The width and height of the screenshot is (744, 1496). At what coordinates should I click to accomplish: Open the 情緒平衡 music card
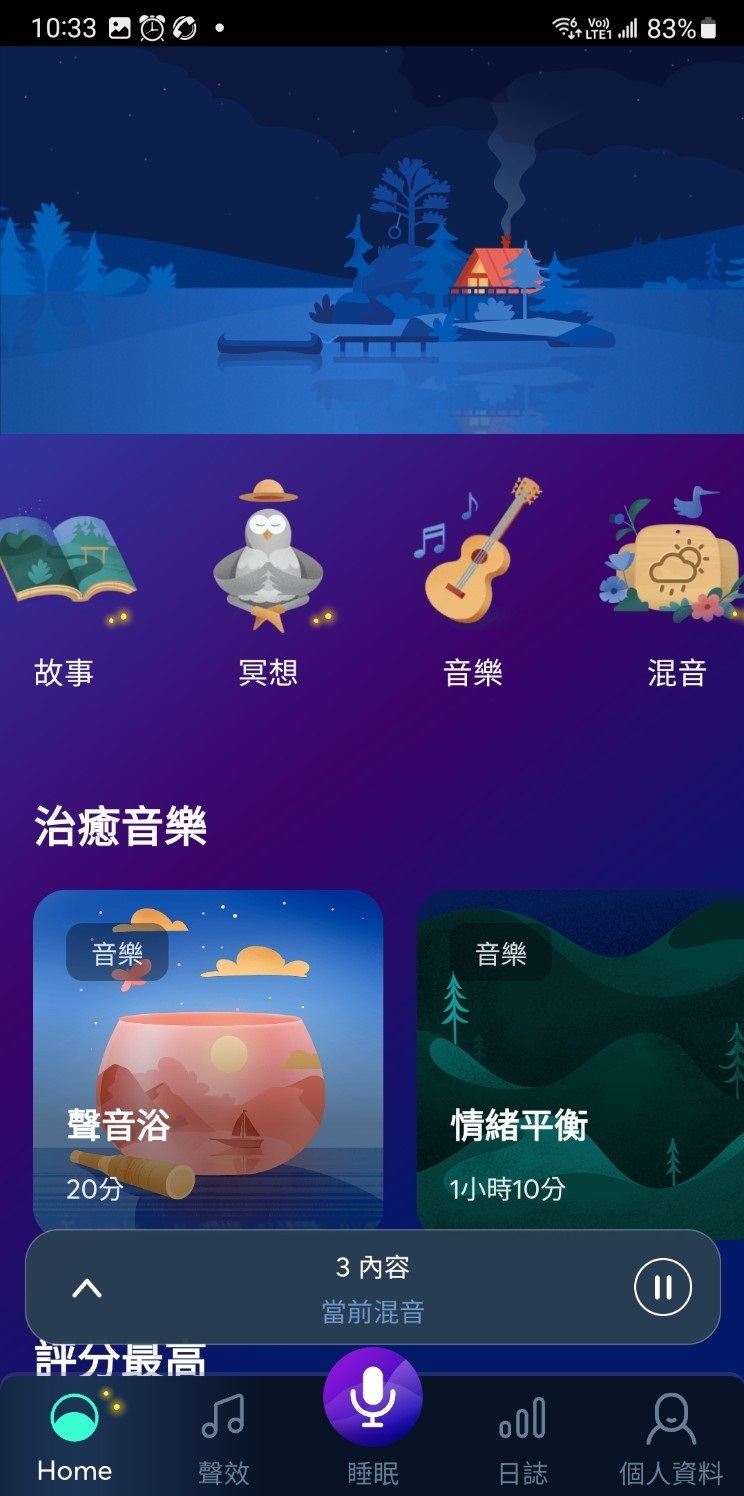580,1060
